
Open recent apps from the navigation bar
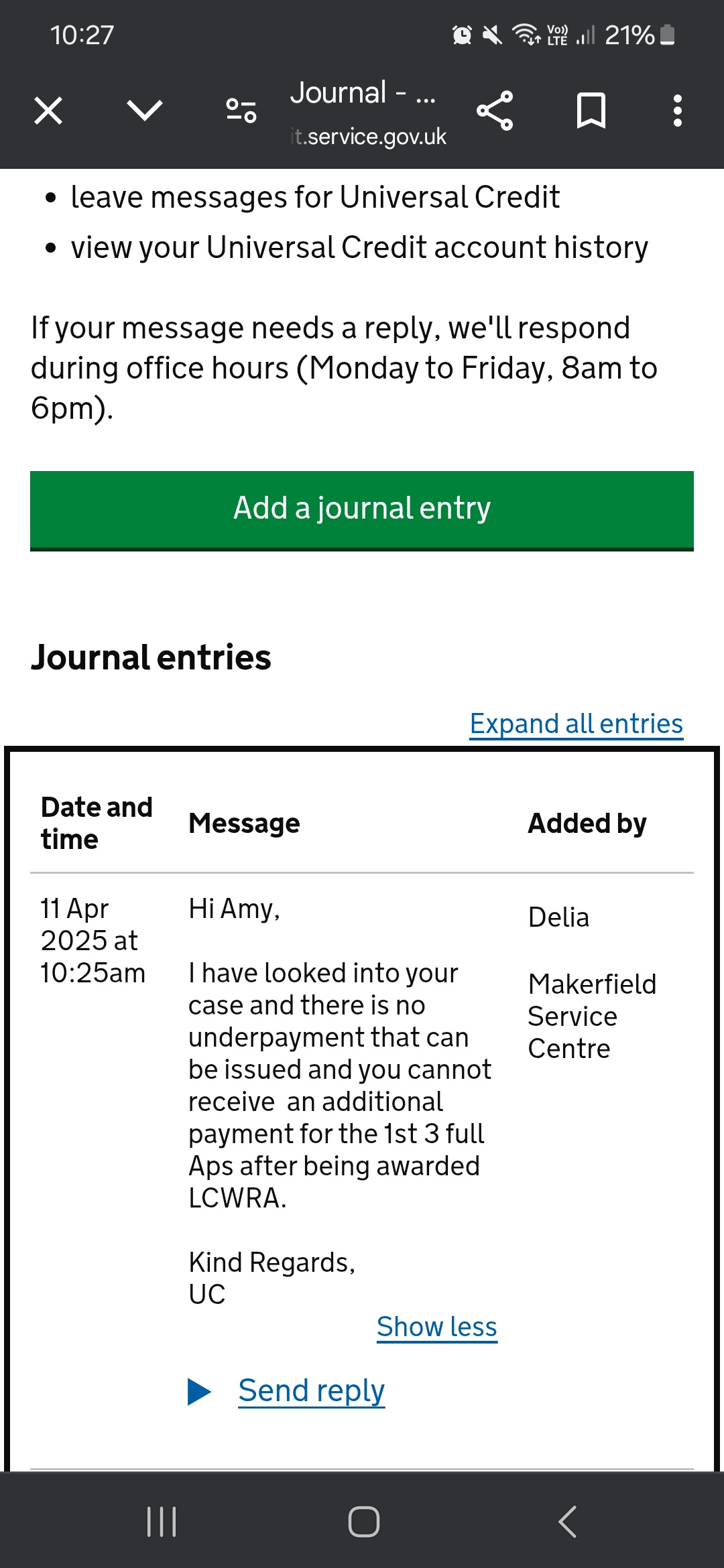point(162,1521)
